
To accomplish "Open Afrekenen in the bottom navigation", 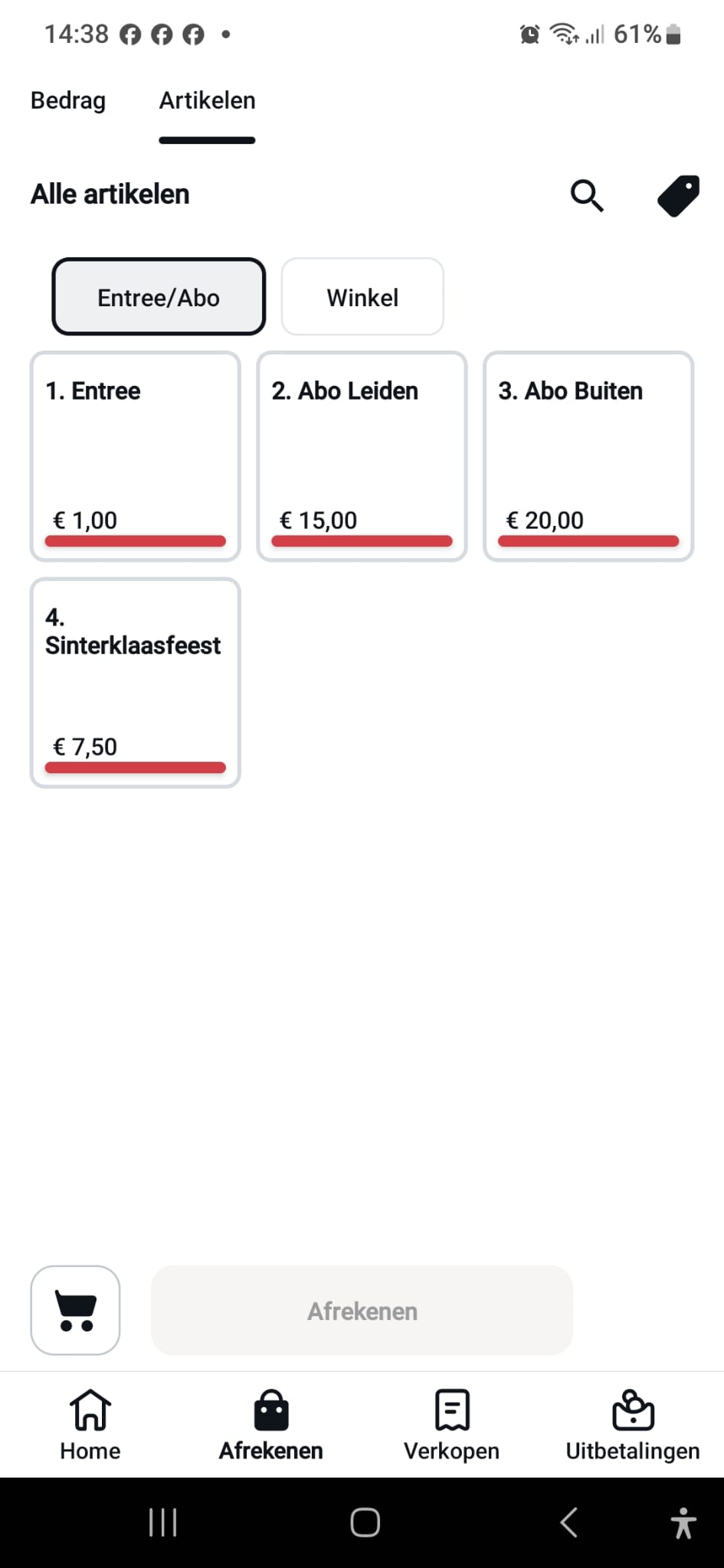I will (x=271, y=1425).
